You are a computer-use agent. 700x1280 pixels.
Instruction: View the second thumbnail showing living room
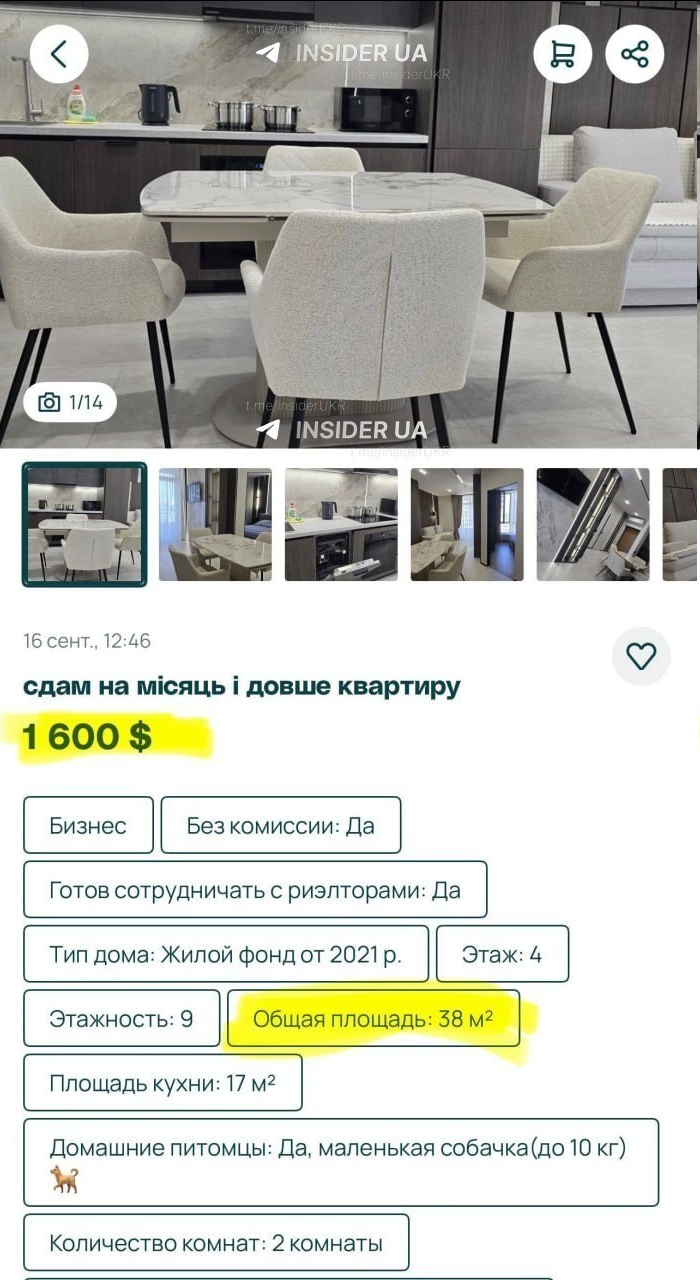[215, 524]
